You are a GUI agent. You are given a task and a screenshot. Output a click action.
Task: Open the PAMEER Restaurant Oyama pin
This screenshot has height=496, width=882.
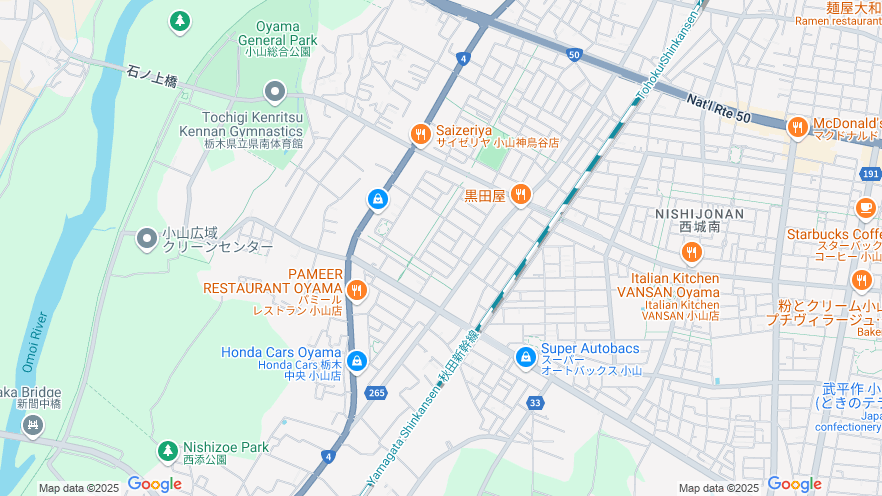357,291
